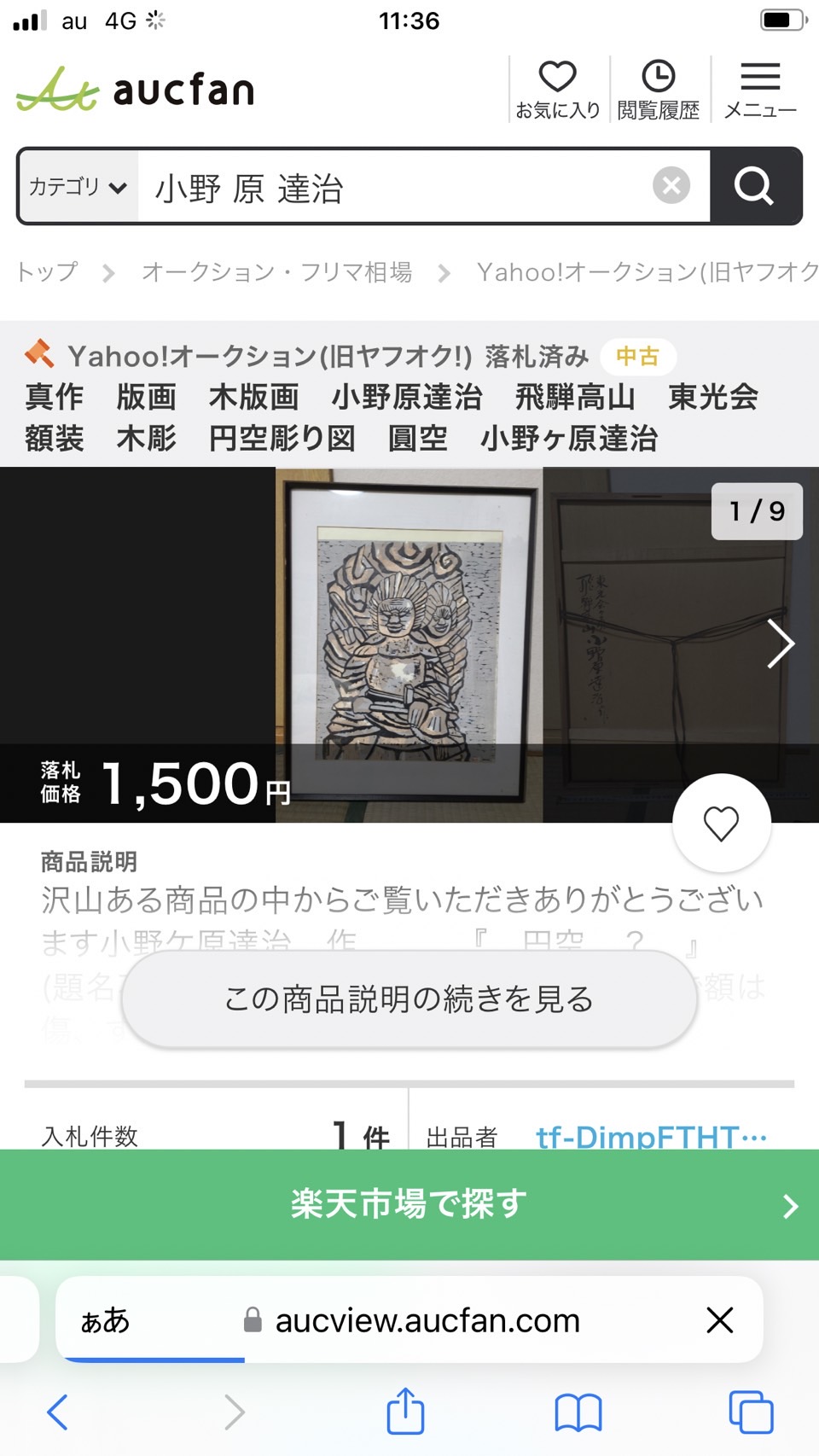Open ぁあ reader settings

pos(106,1320)
